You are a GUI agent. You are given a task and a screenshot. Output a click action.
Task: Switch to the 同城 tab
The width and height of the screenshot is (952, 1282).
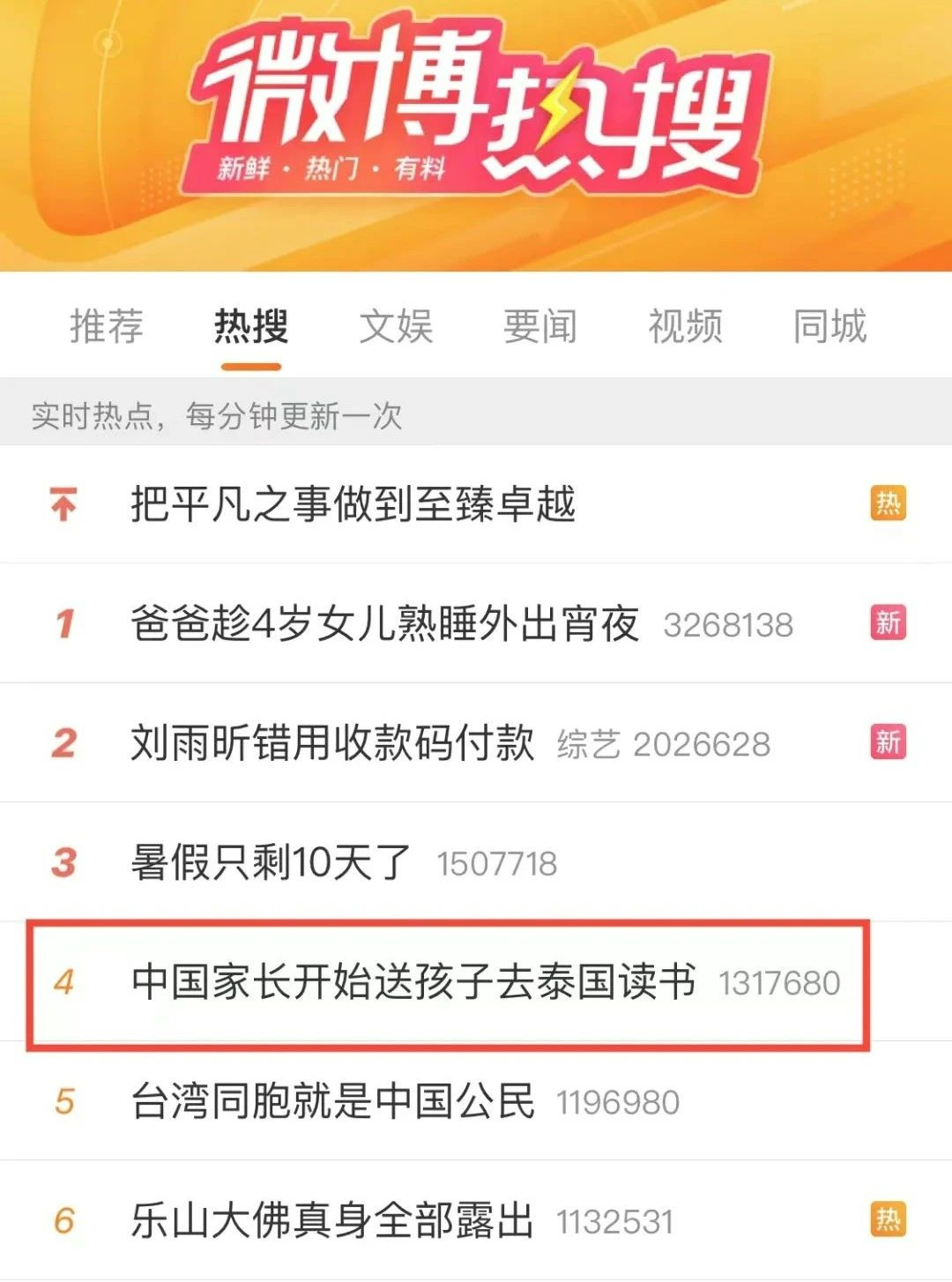(829, 326)
